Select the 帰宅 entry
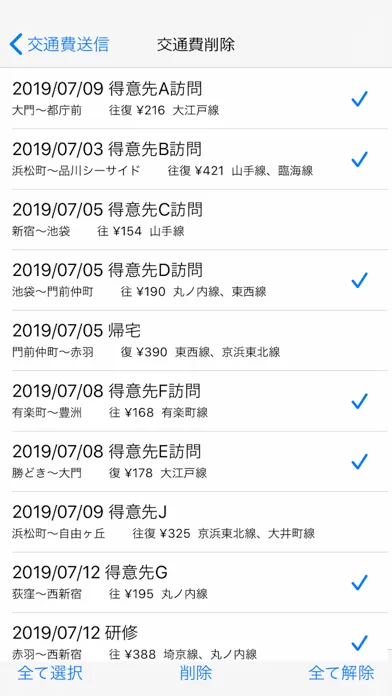This screenshot has width=392, height=696. [196, 340]
